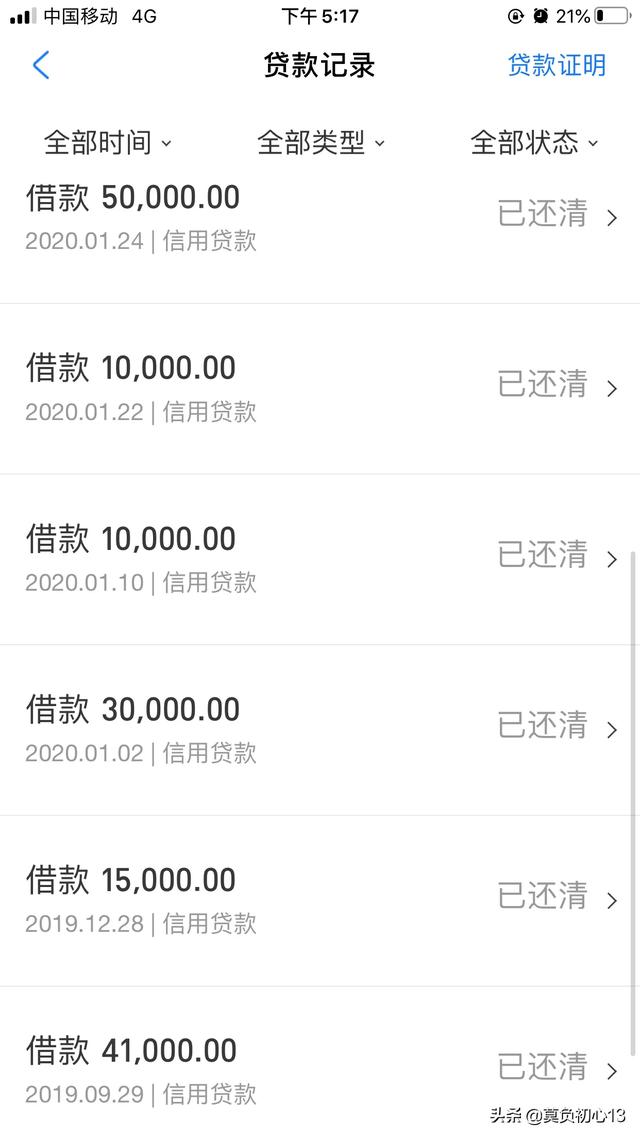This screenshot has width=640, height=1138.
Task: Open the 41,000.00 loan from 2019.09.29
Action: point(320,1063)
